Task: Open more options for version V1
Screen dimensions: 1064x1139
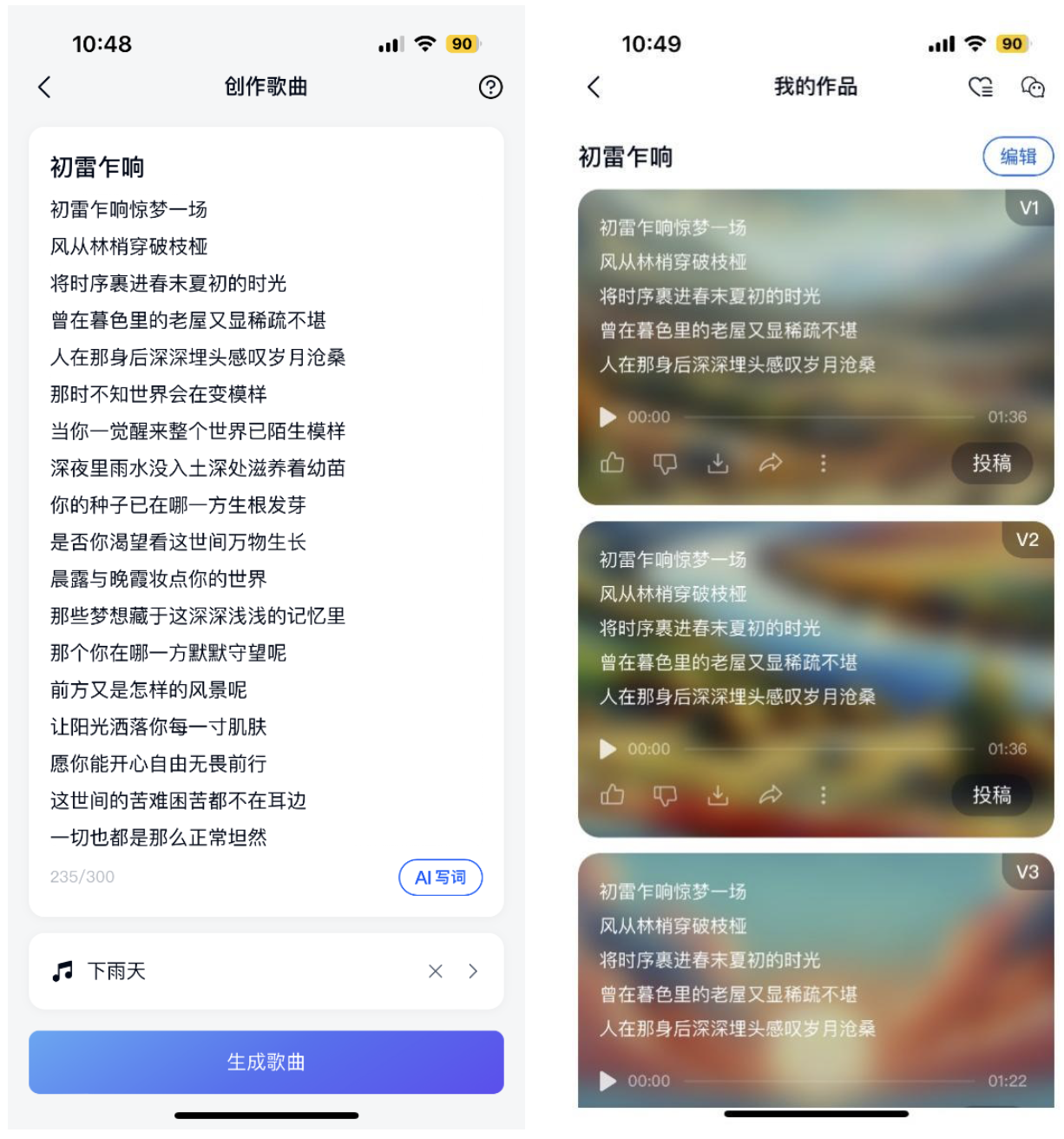Action: [x=823, y=464]
